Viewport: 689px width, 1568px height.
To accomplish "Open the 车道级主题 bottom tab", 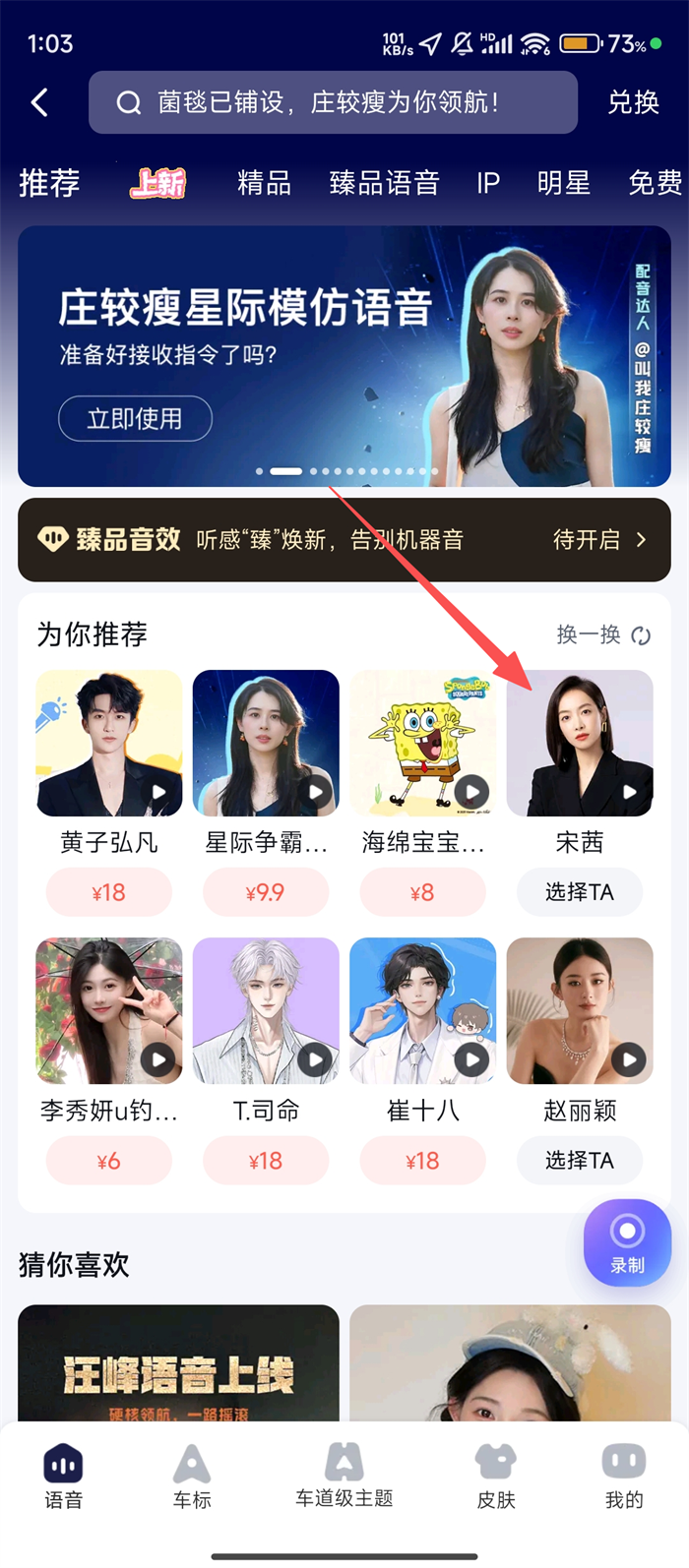I will click(x=344, y=1476).
